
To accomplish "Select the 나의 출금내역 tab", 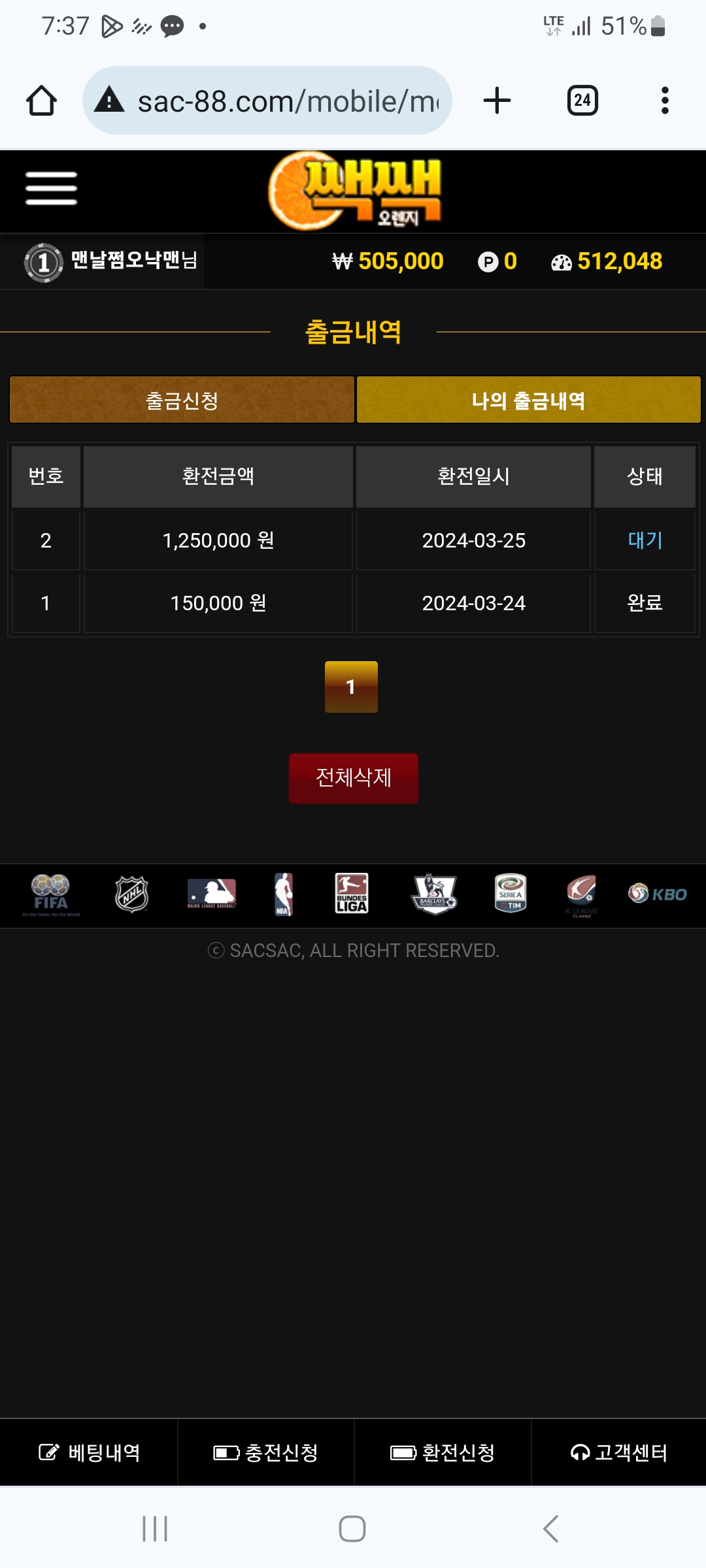I will tap(528, 400).
